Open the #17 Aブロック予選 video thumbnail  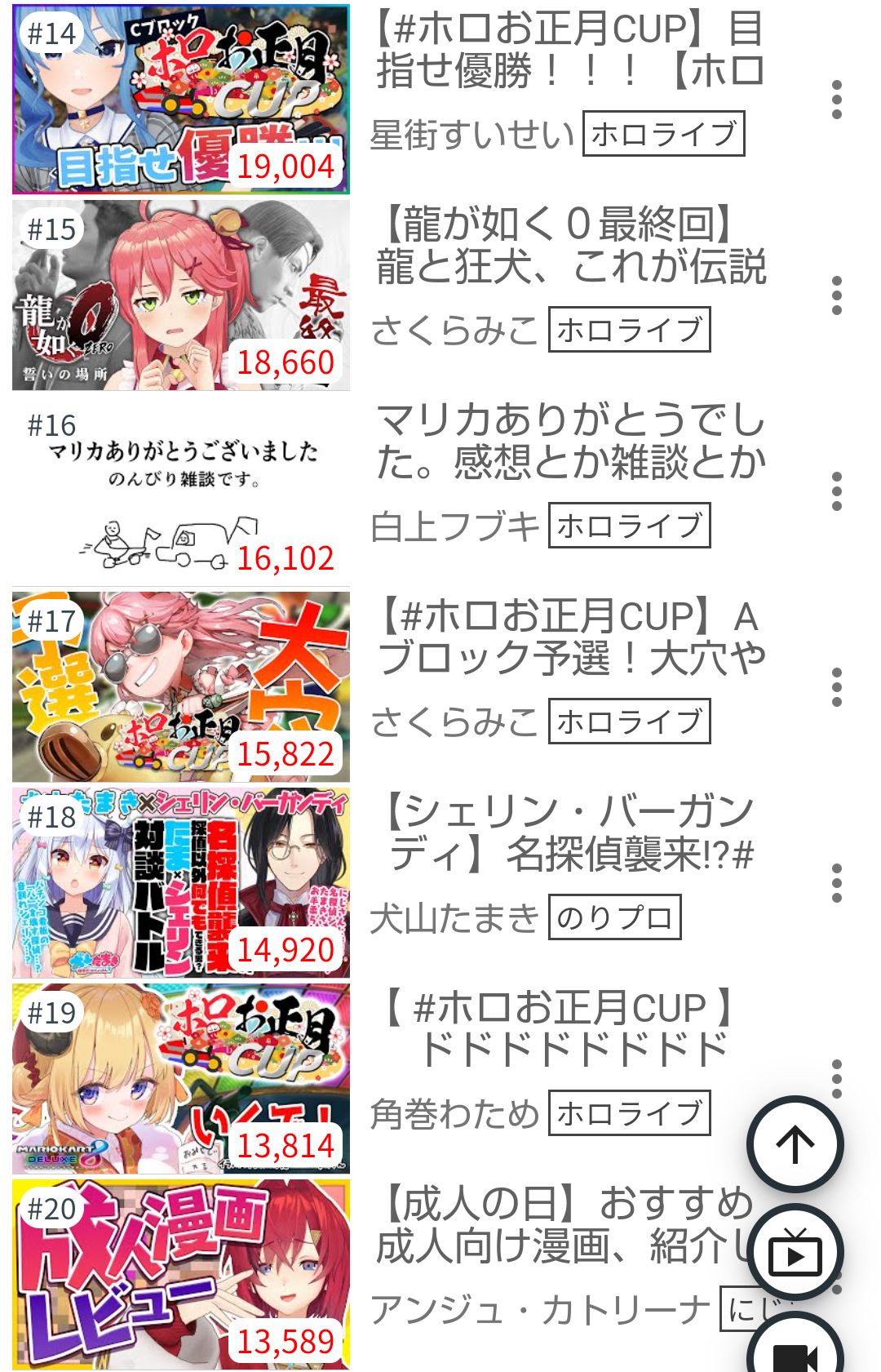tap(181, 687)
